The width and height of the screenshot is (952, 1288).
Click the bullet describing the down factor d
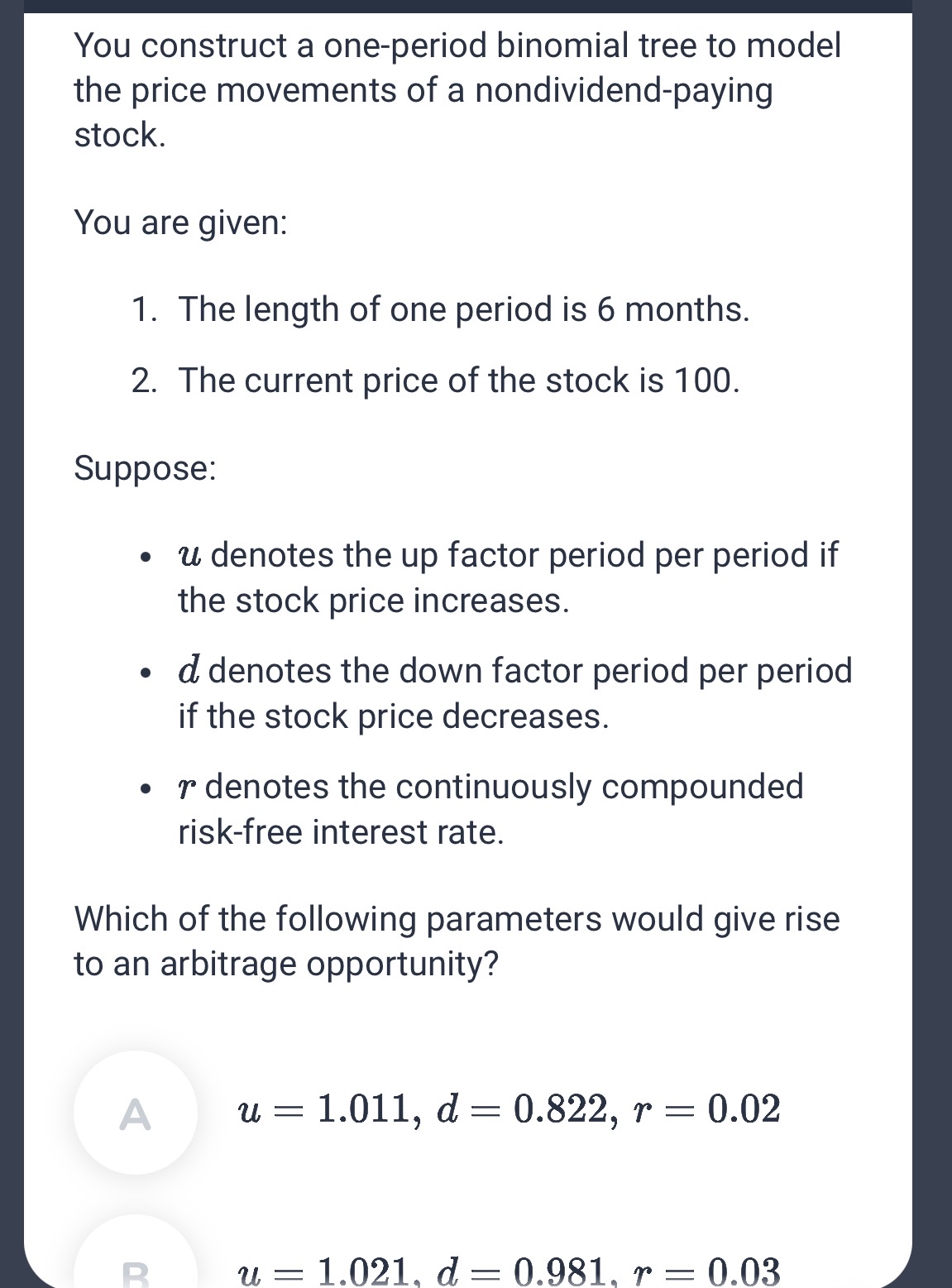click(514, 692)
